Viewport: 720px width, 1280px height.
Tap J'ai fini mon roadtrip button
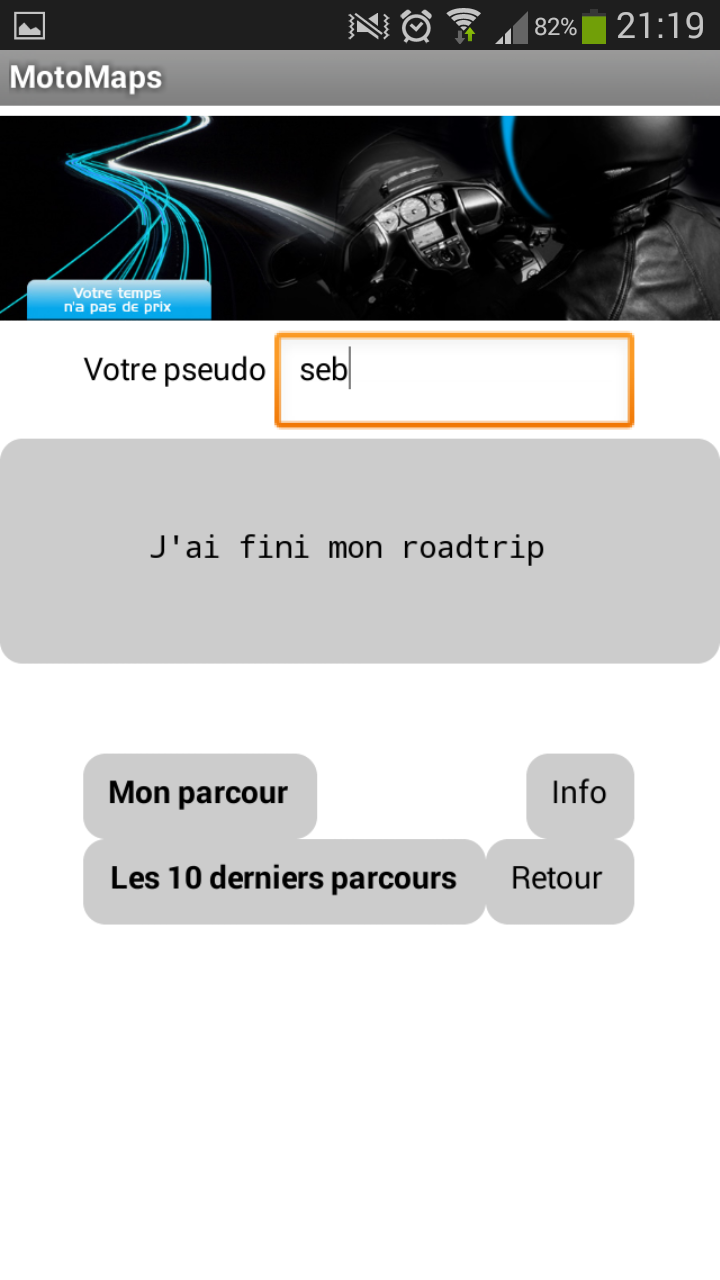click(360, 551)
